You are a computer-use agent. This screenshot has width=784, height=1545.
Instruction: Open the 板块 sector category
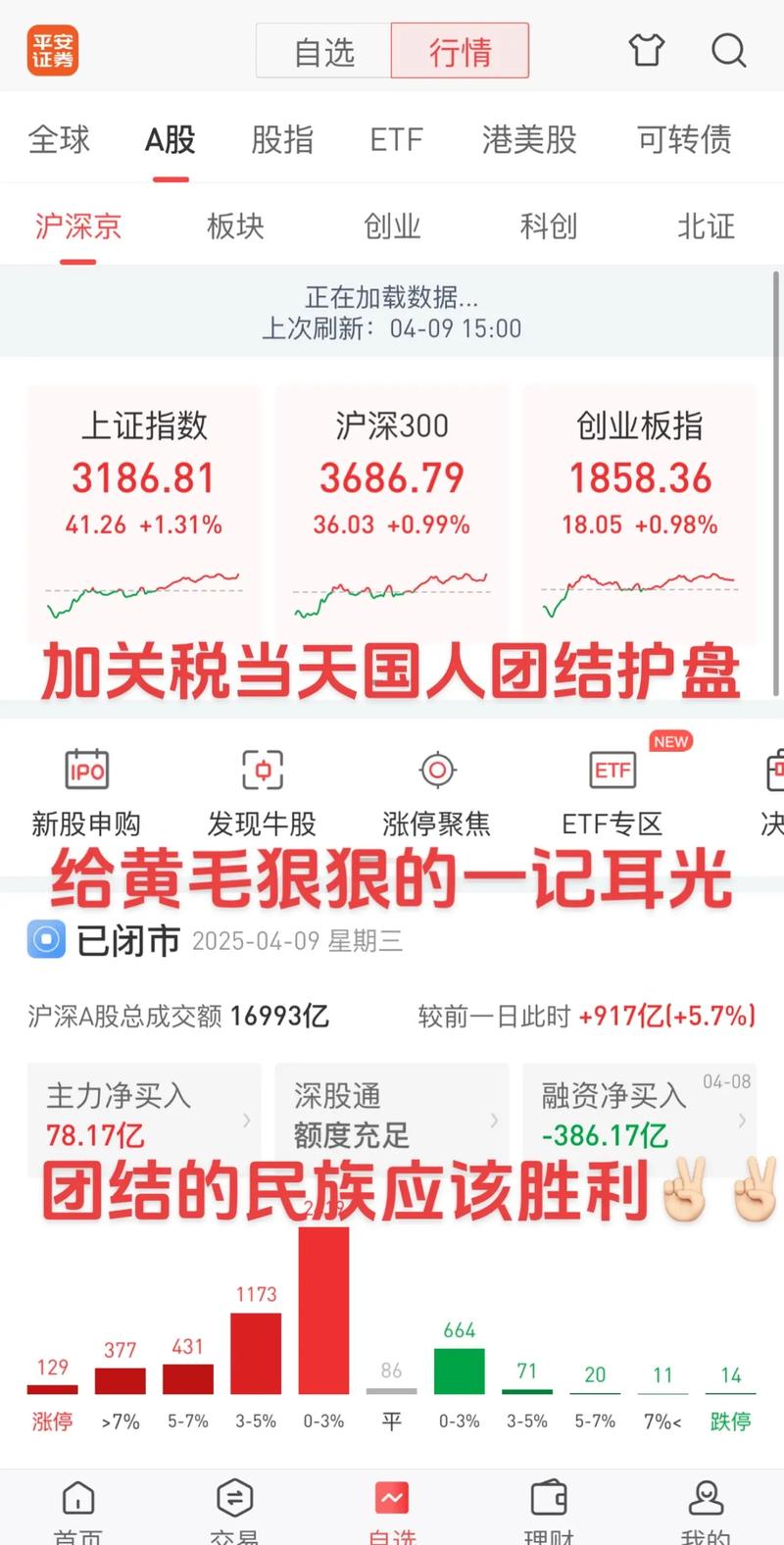pos(235,226)
